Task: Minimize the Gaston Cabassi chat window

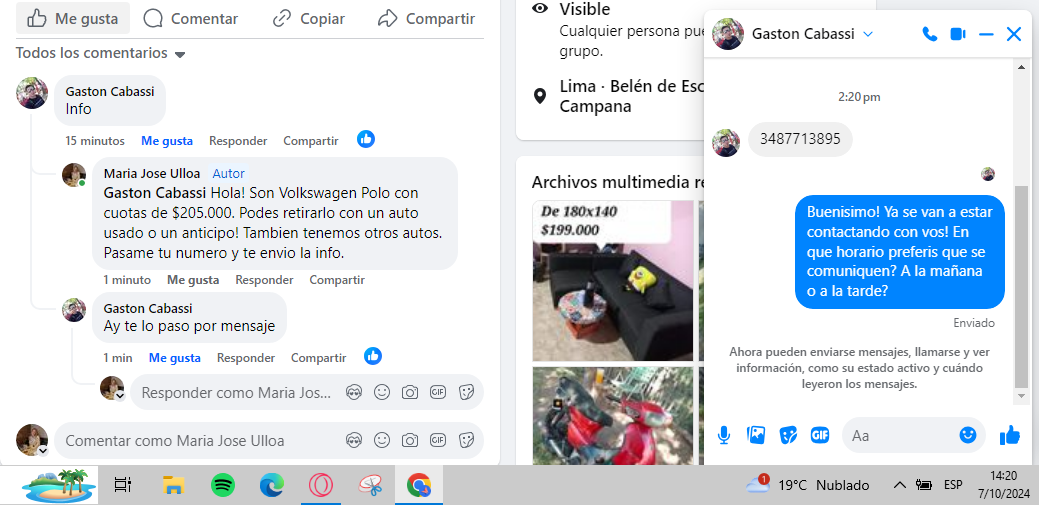Action: click(x=986, y=34)
